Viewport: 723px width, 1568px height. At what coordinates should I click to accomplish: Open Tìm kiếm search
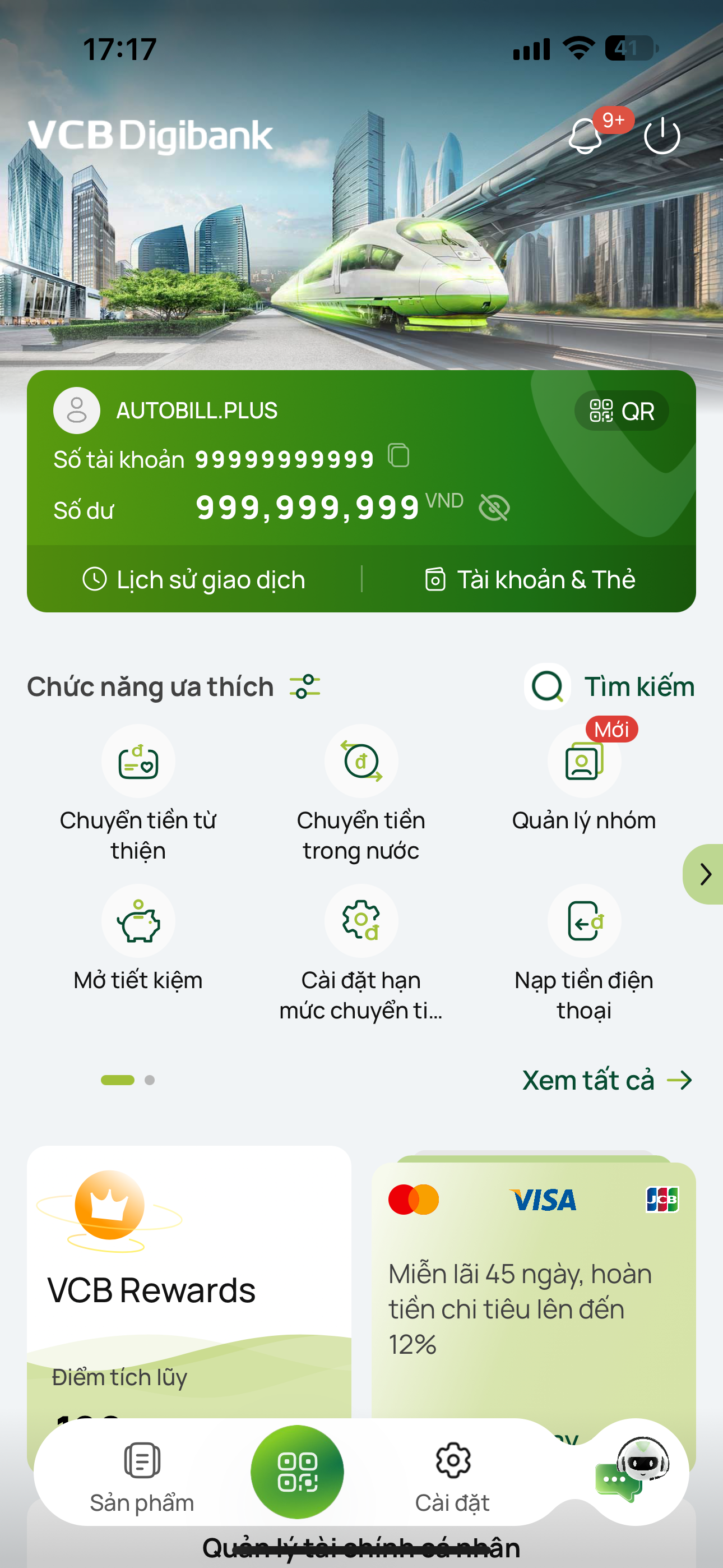(610, 686)
